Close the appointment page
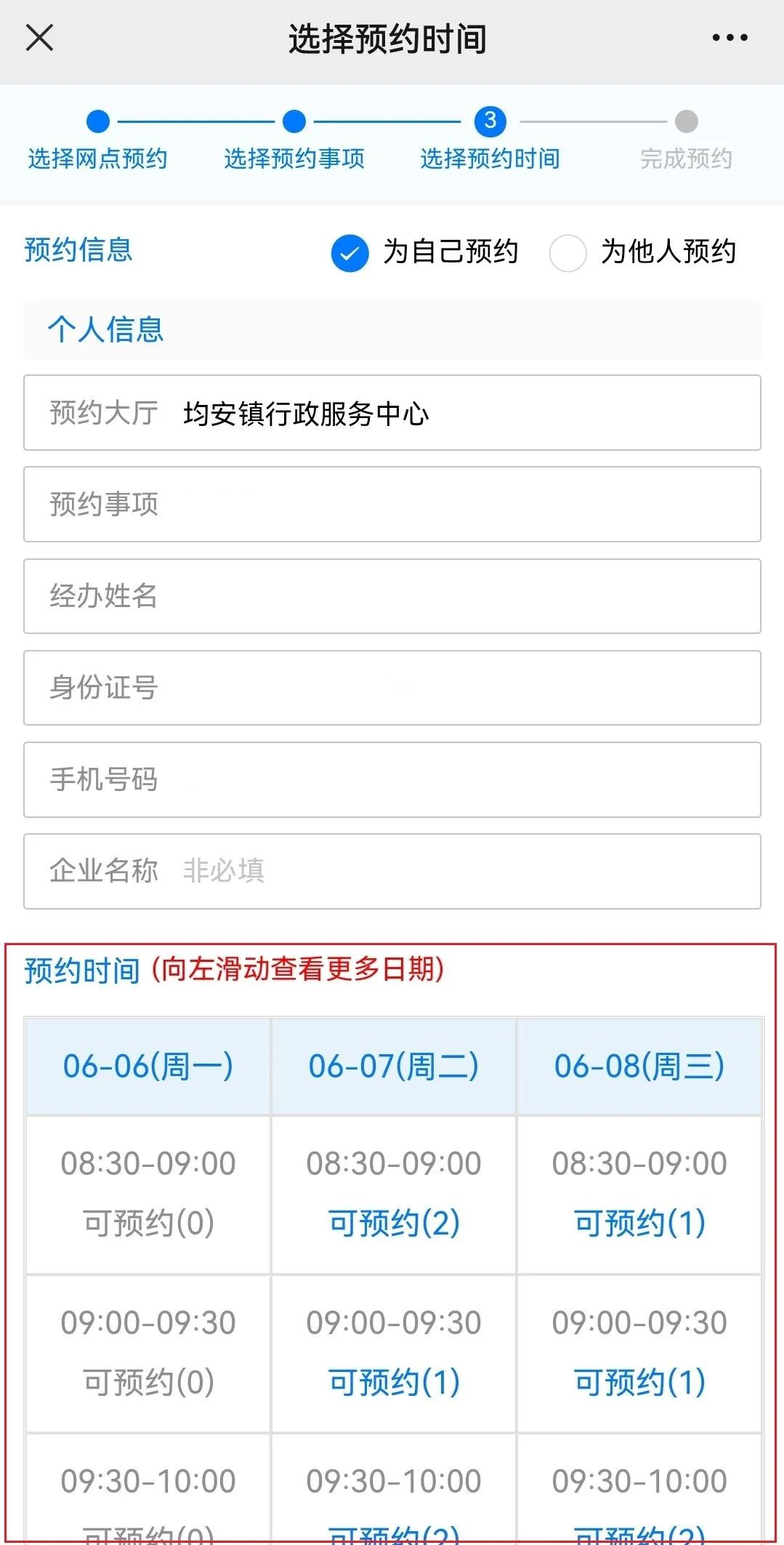Viewport: 784px width, 1545px height. [39, 38]
